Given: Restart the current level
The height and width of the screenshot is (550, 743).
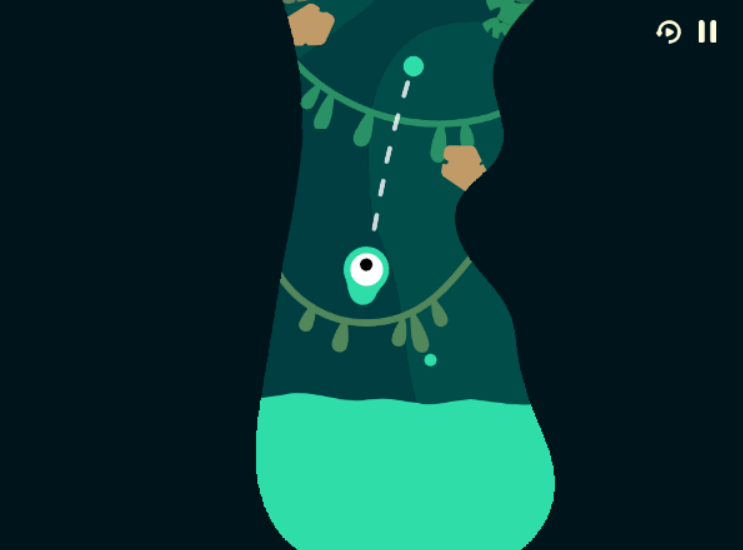Looking at the screenshot, I should (668, 32).
